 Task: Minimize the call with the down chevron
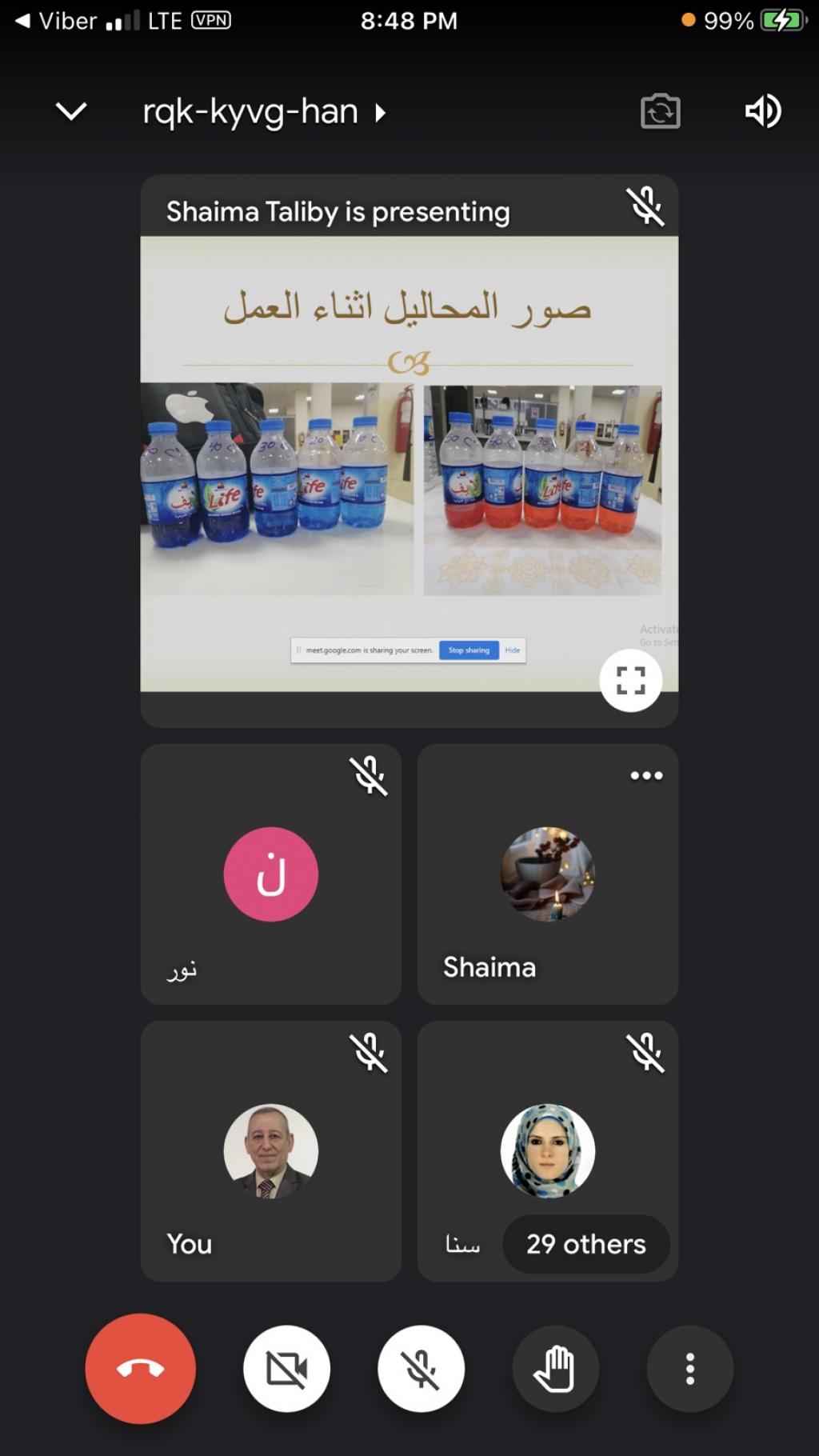[71, 111]
